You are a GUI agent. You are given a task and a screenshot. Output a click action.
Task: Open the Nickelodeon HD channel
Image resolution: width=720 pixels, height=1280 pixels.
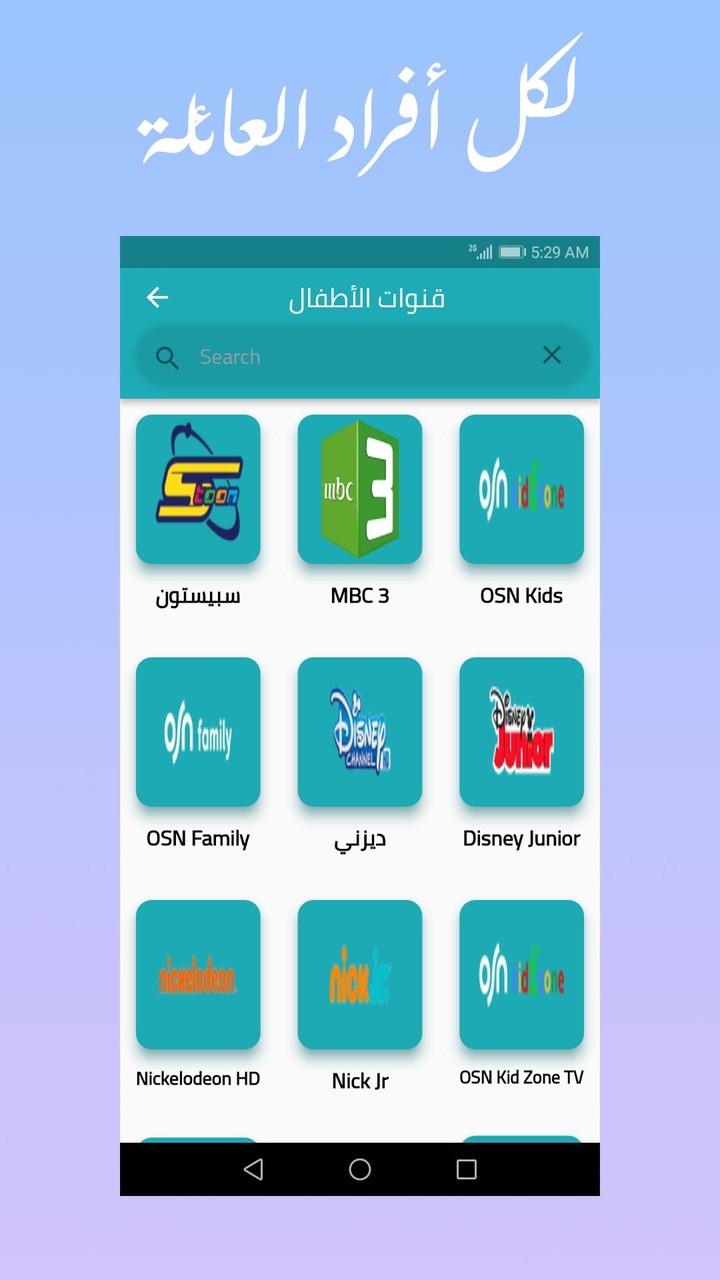pyautogui.click(x=198, y=974)
